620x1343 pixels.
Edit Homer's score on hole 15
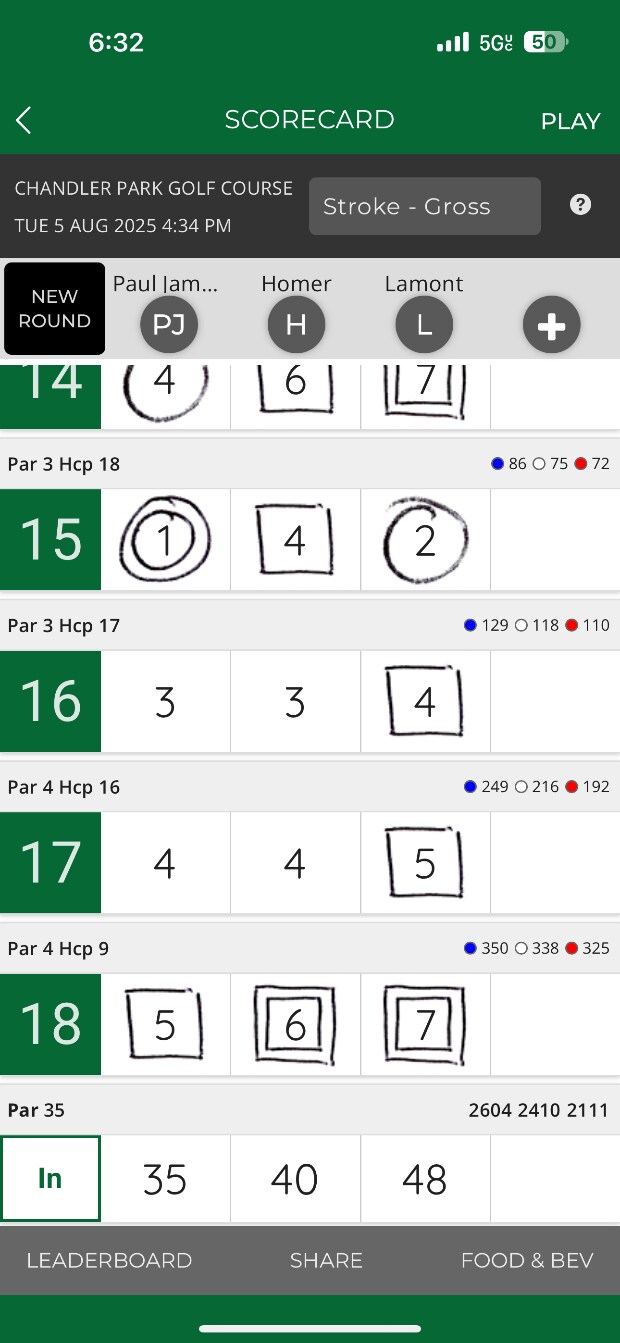coord(295,540)
